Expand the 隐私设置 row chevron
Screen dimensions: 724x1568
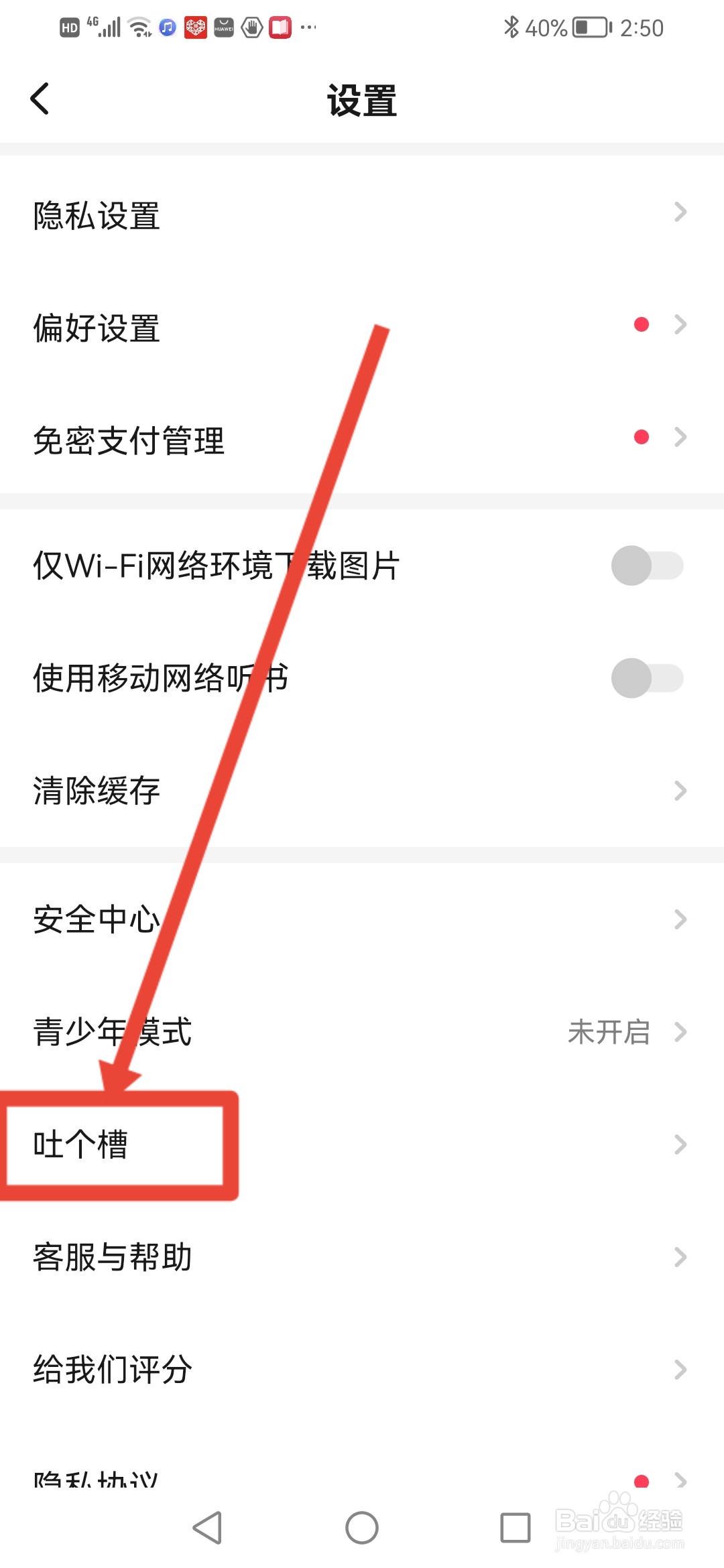coord(681,212)
